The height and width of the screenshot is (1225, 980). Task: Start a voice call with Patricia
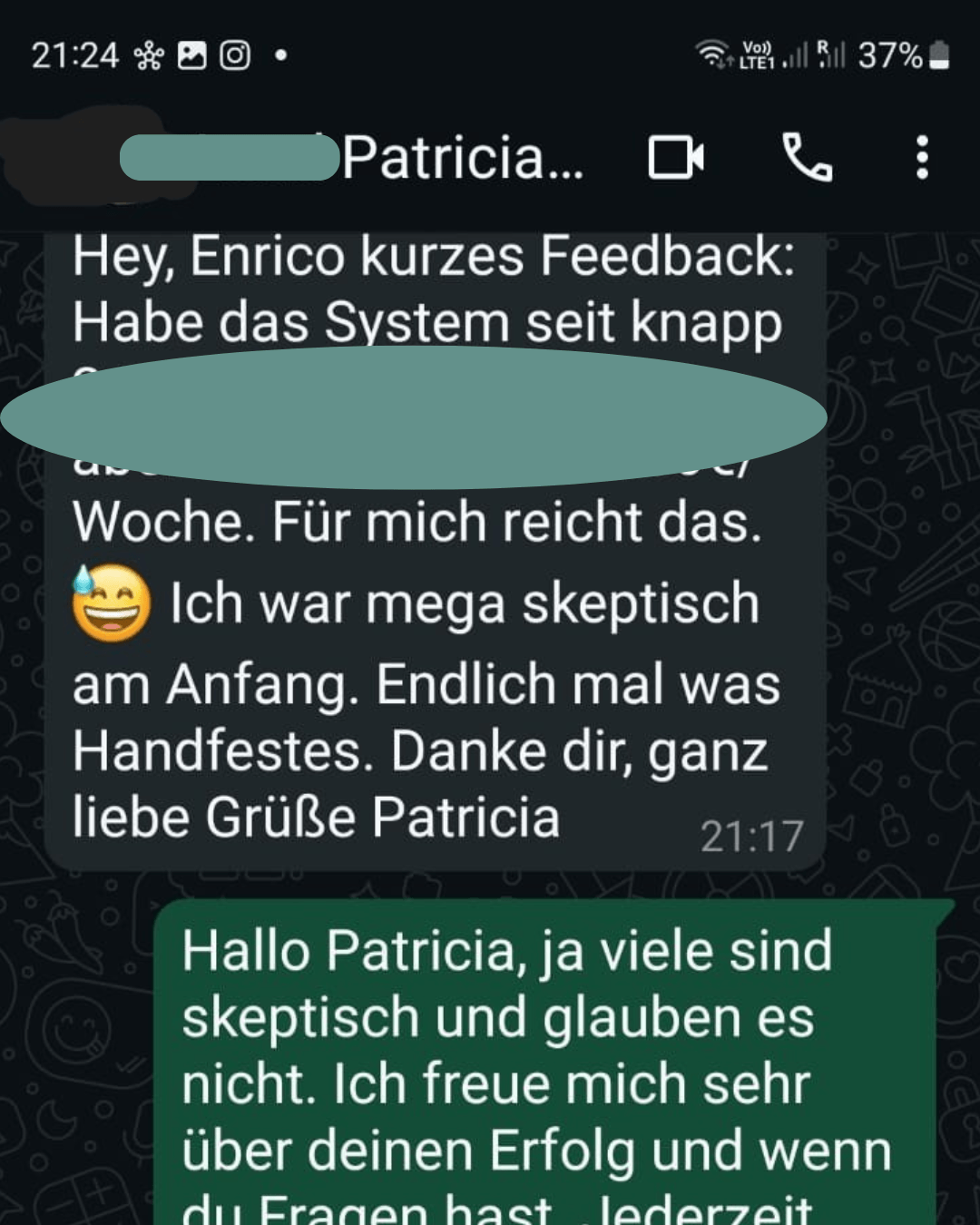point(807,158)
